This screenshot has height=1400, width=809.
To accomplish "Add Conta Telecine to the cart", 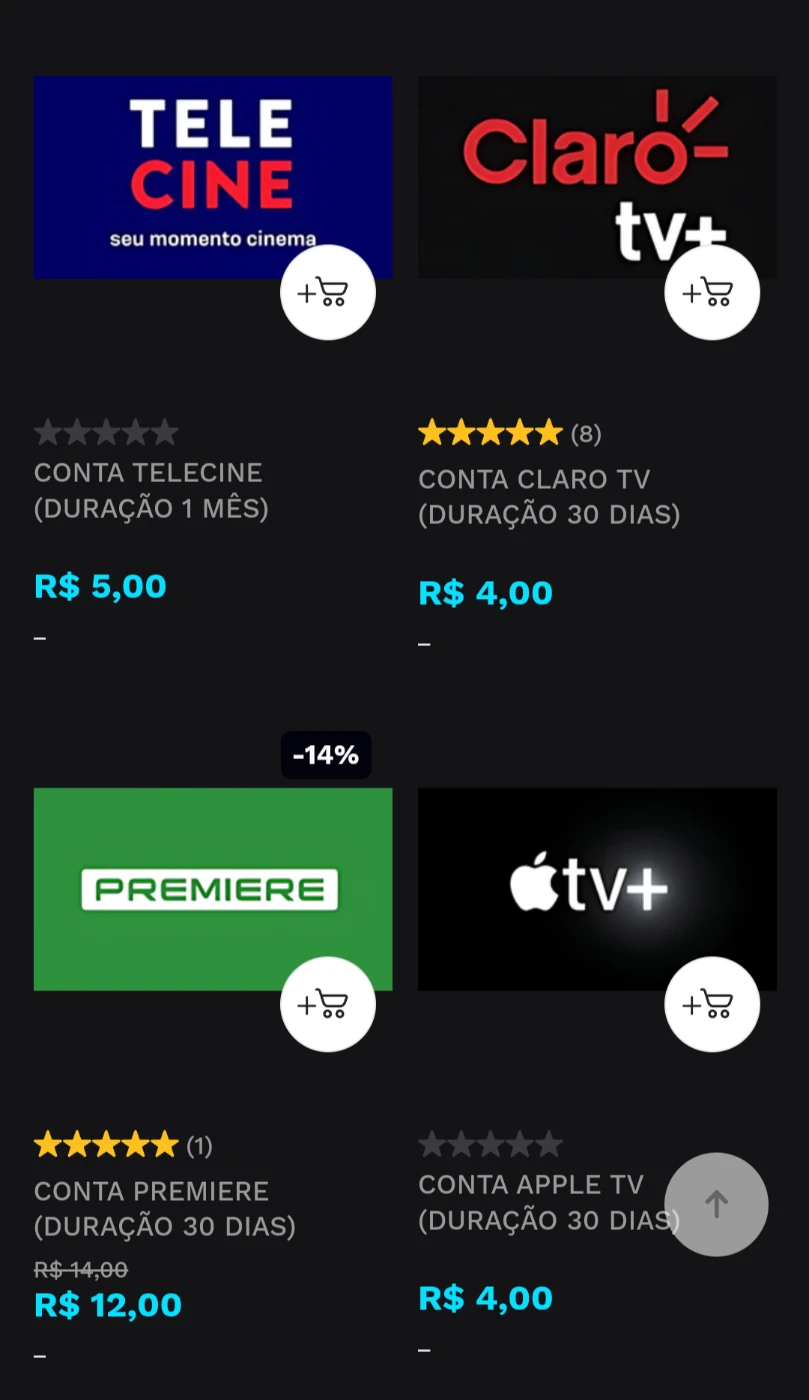I will (x=327, y=293).
